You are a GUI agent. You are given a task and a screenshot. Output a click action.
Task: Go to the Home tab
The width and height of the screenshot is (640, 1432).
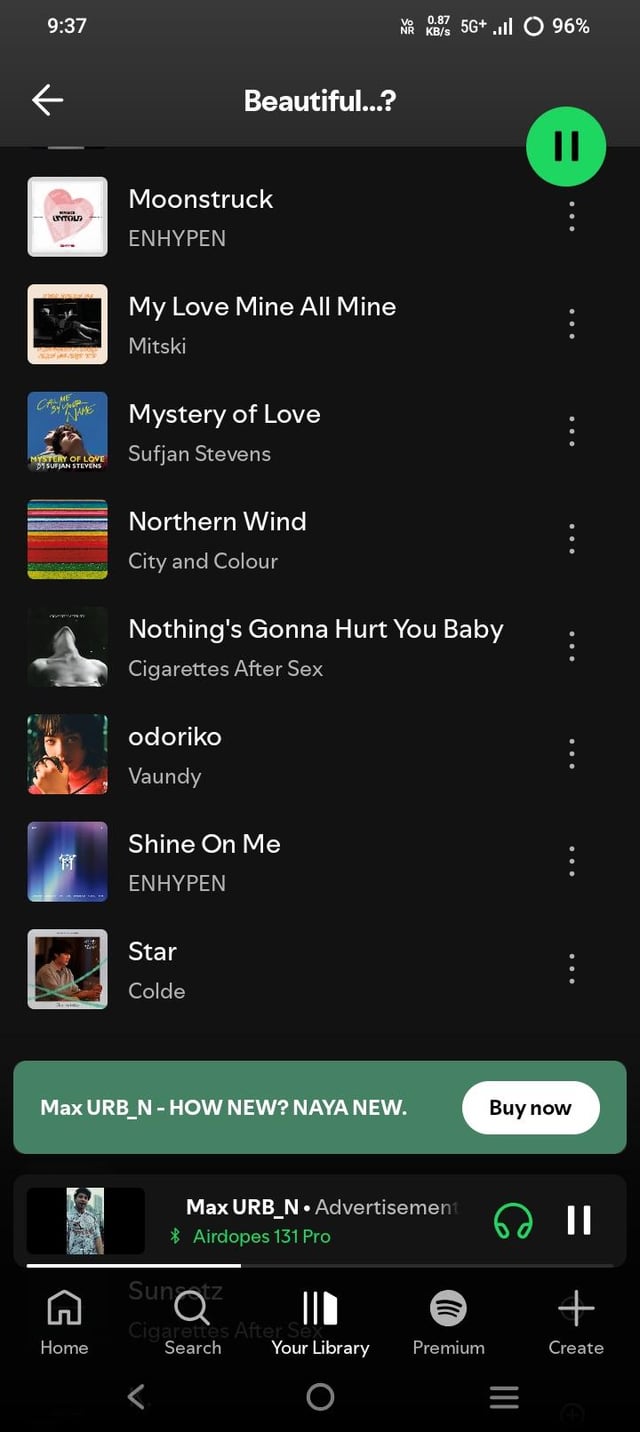click(64, 1322)
